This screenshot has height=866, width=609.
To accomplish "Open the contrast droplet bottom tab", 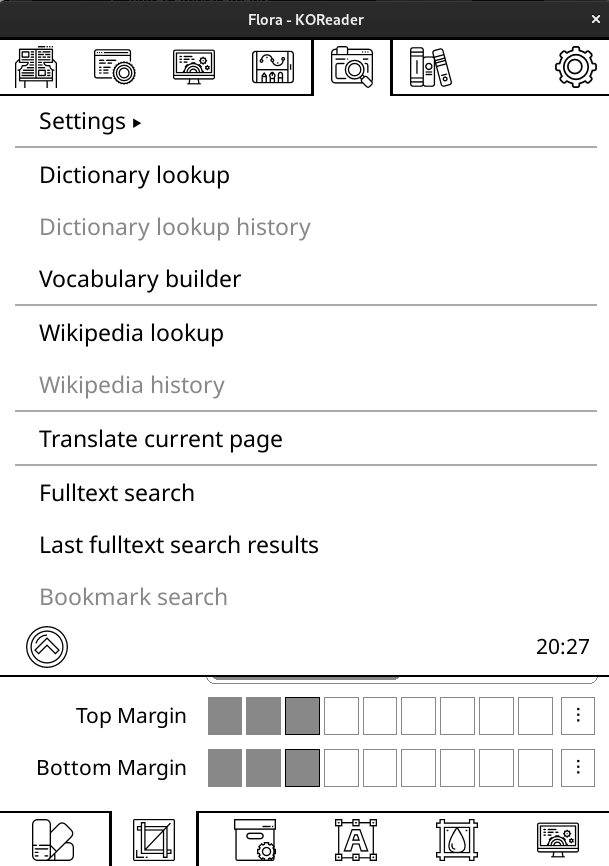I will [x=456, y=840].
